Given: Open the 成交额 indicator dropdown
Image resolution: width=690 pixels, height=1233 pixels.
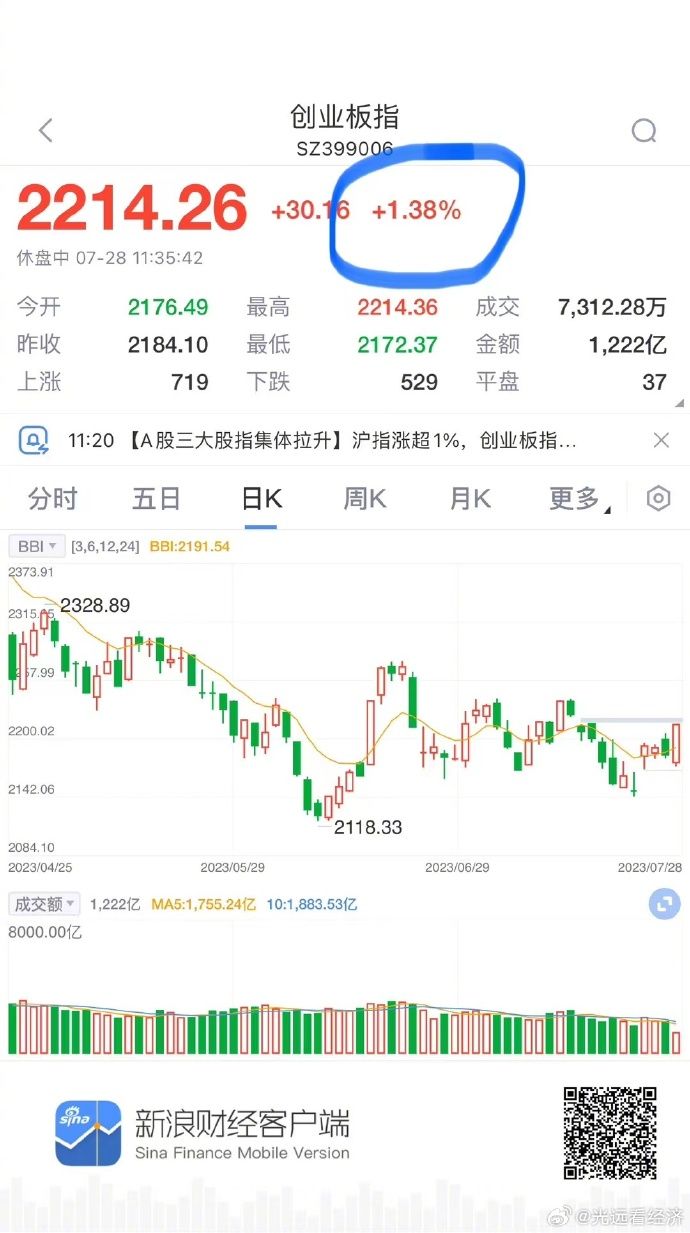Looking at the screenshot, I should coord(45,904).
